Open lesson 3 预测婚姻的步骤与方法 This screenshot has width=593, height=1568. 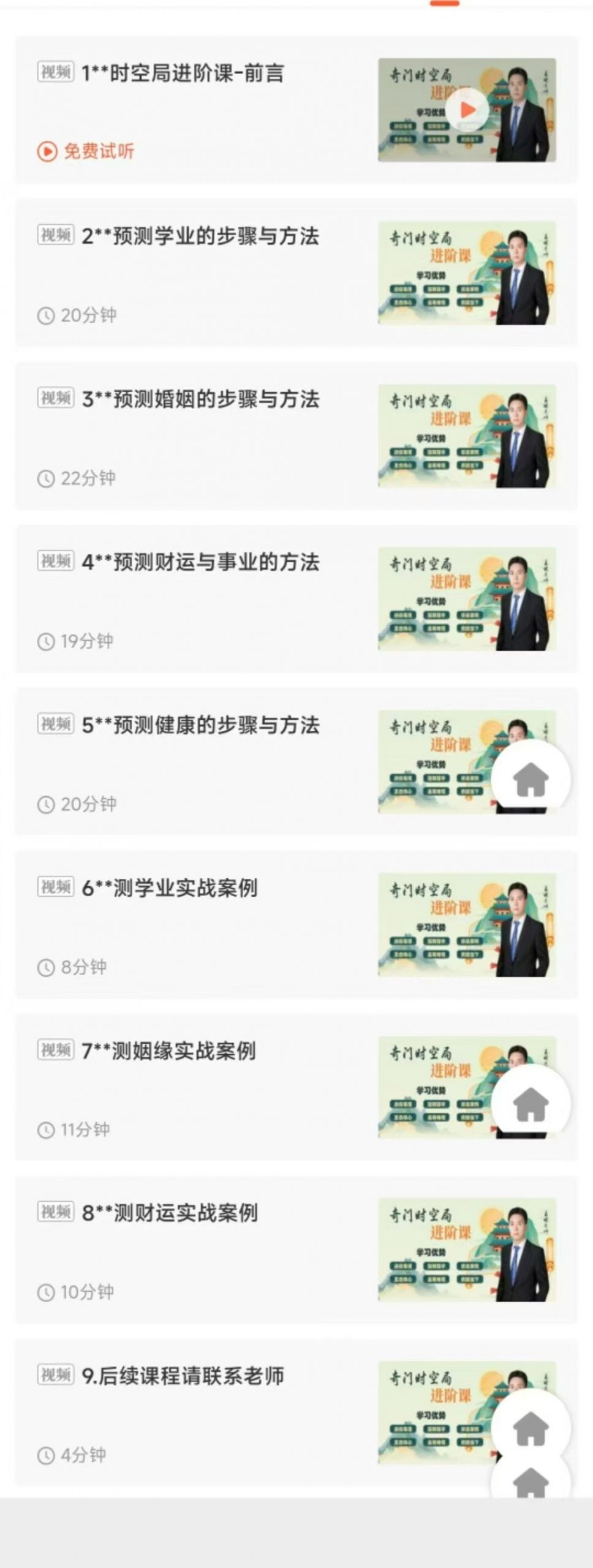[200, 399]
